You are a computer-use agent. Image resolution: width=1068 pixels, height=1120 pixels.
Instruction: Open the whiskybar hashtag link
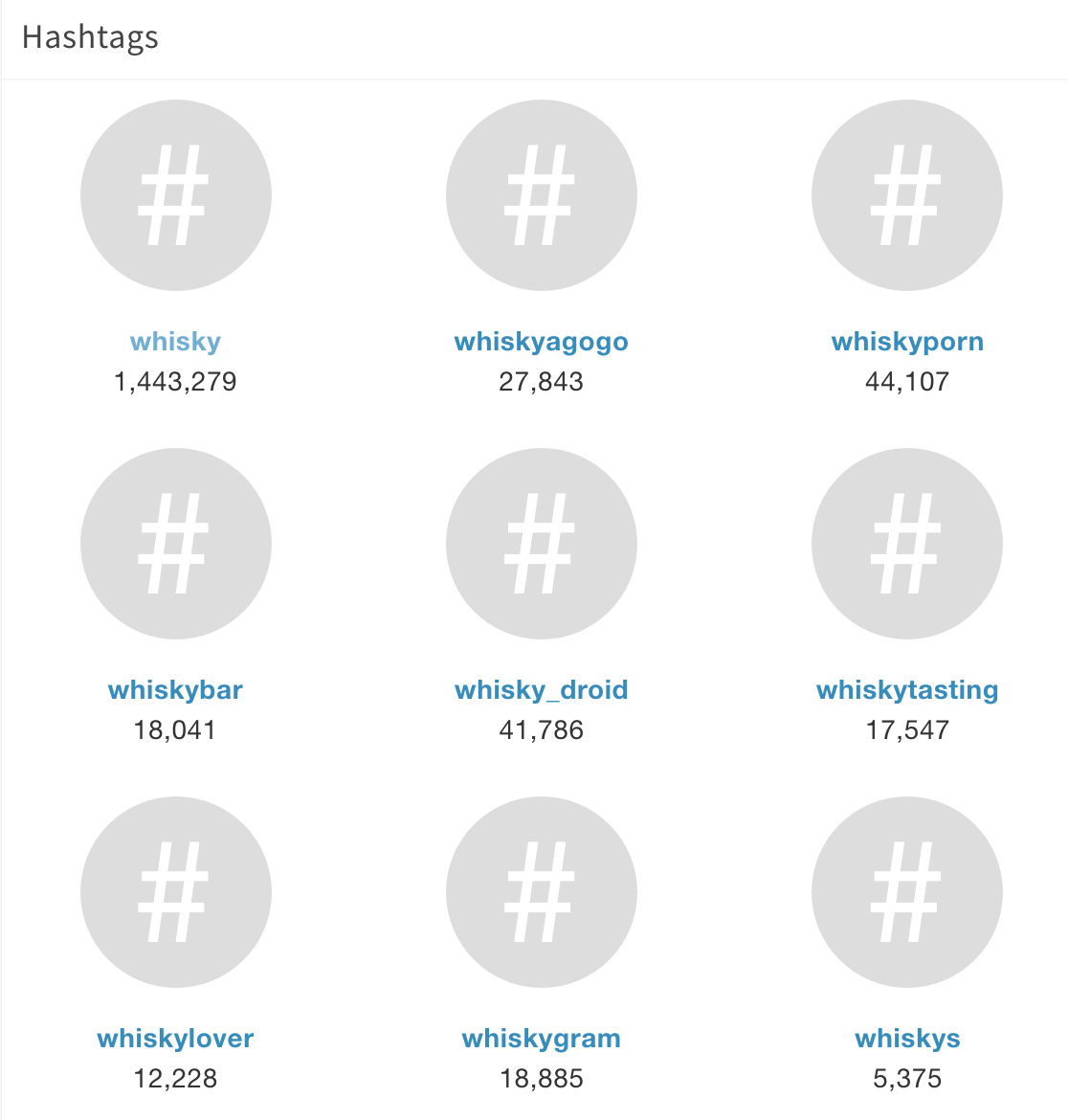pyautogui.click(x=175, y=690)
